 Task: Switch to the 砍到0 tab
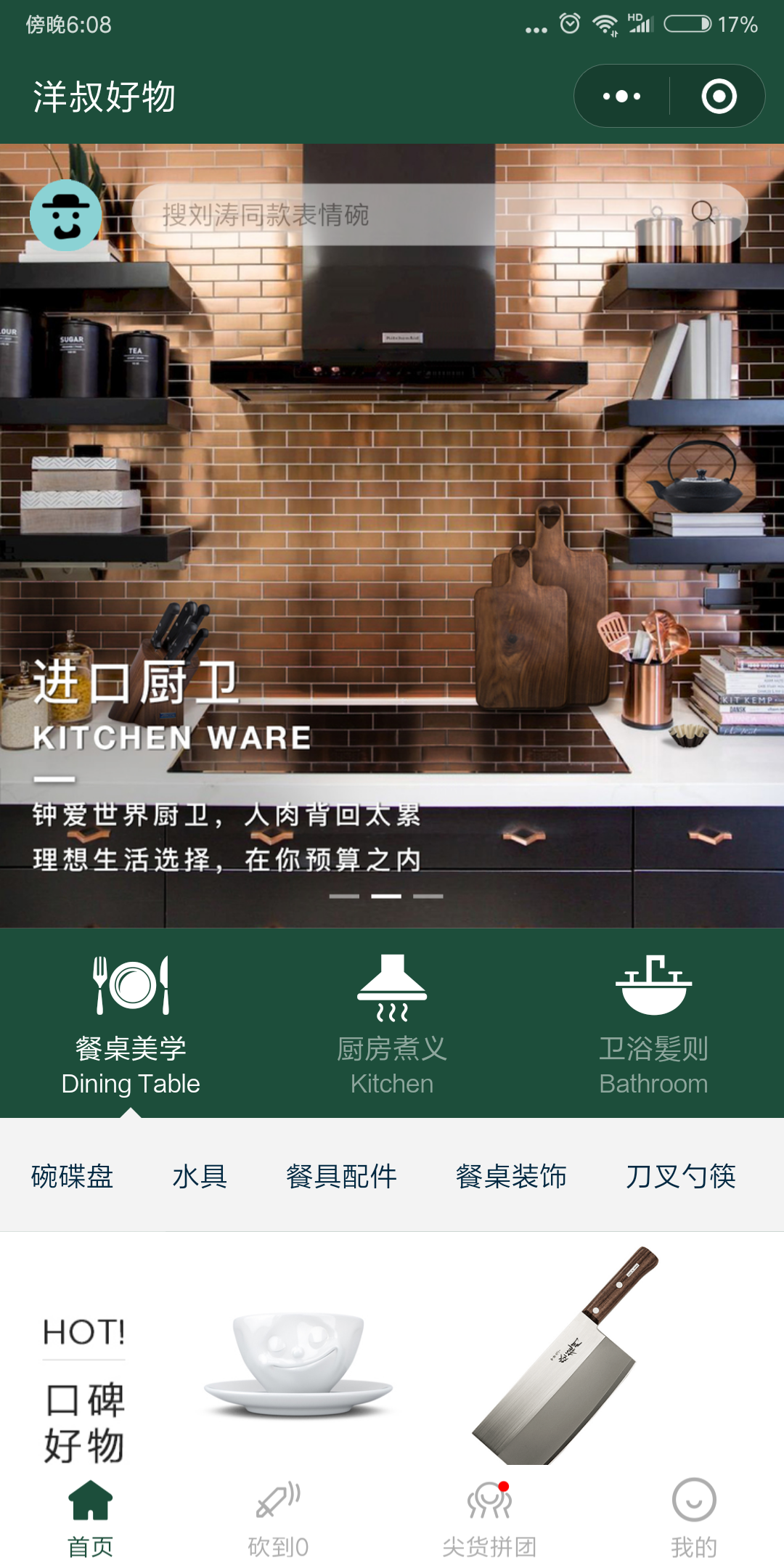coord(278,1519)
